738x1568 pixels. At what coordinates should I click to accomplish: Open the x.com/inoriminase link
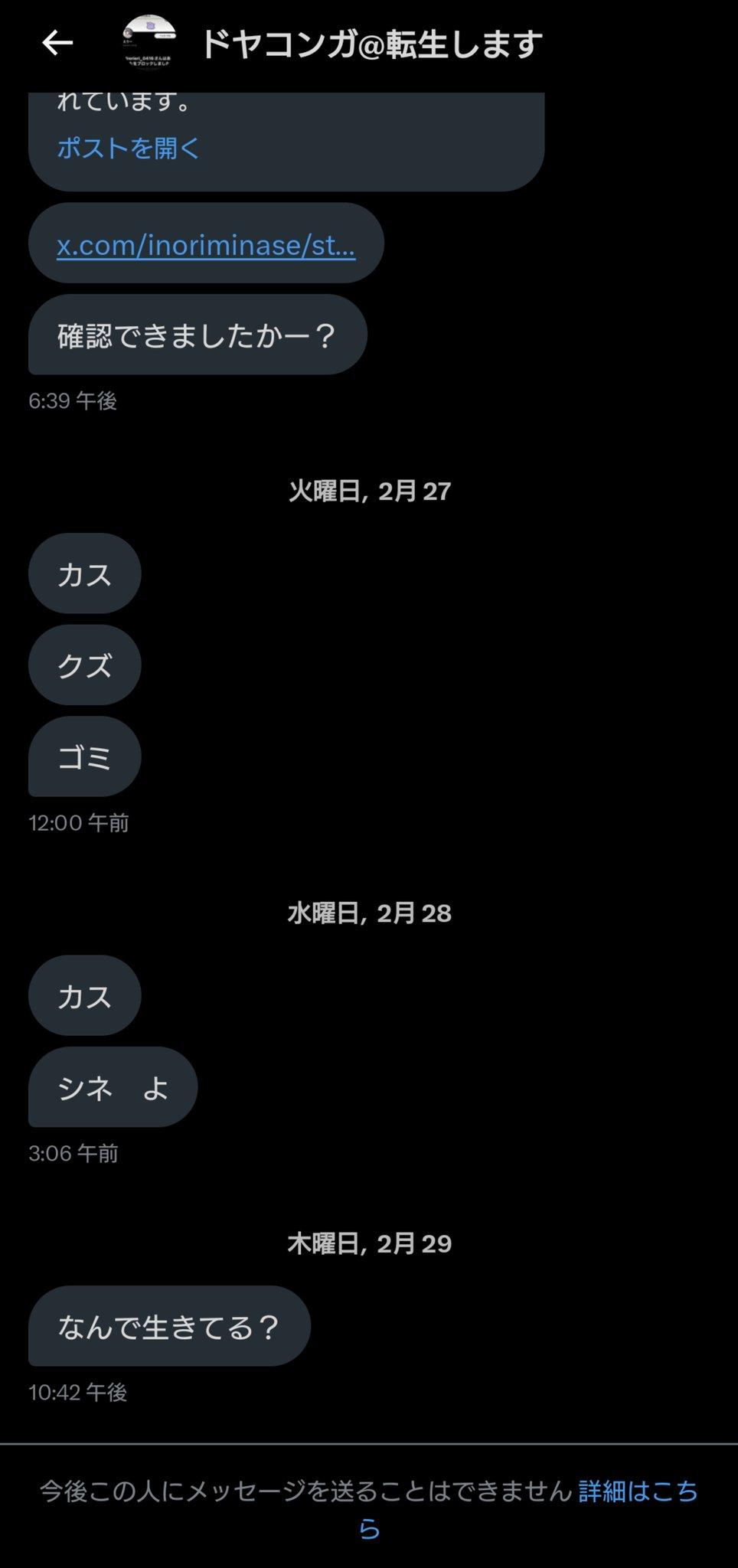(x=206, y=245)
